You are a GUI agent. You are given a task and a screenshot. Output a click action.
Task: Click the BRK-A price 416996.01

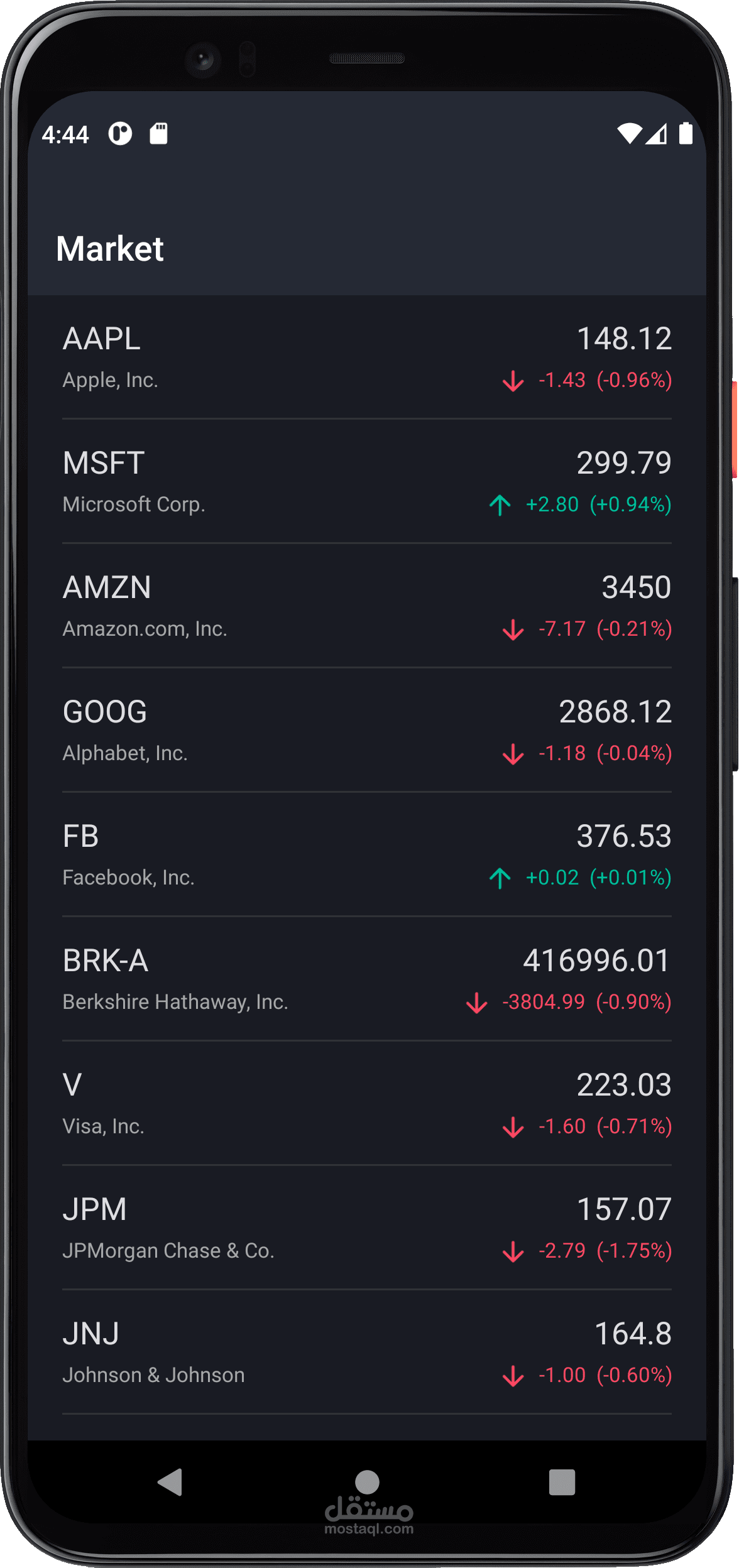pos(596,959)
